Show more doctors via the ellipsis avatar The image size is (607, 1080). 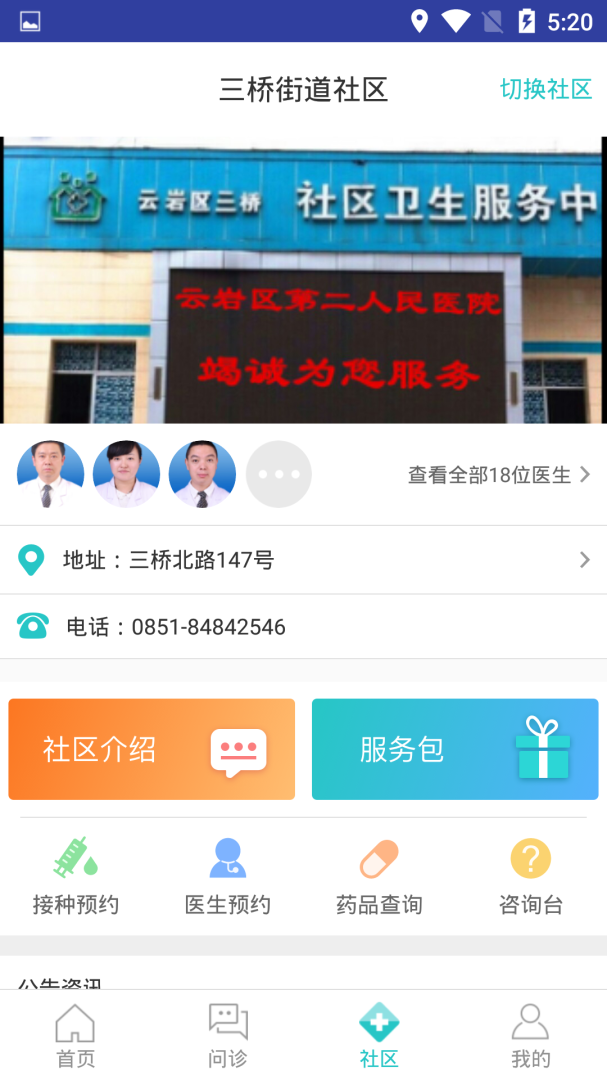(279, 474)
